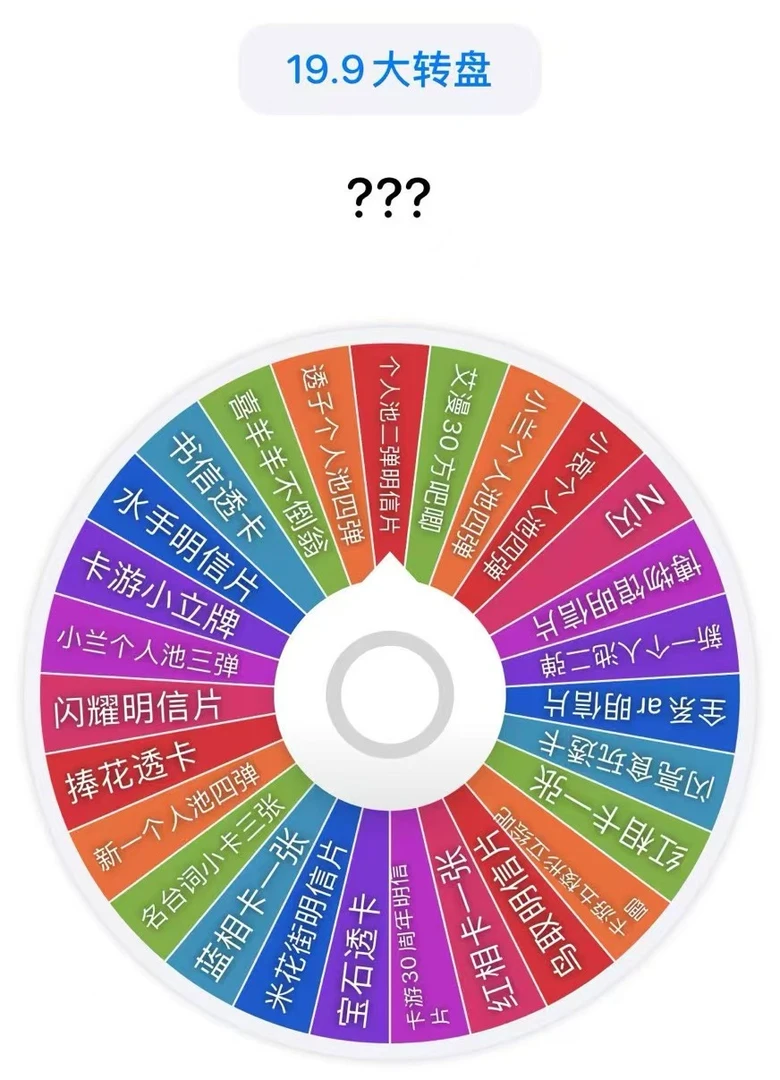Open the 19.9 大转盘 title selector
The image size is (780, 1080).
point(390,69)
